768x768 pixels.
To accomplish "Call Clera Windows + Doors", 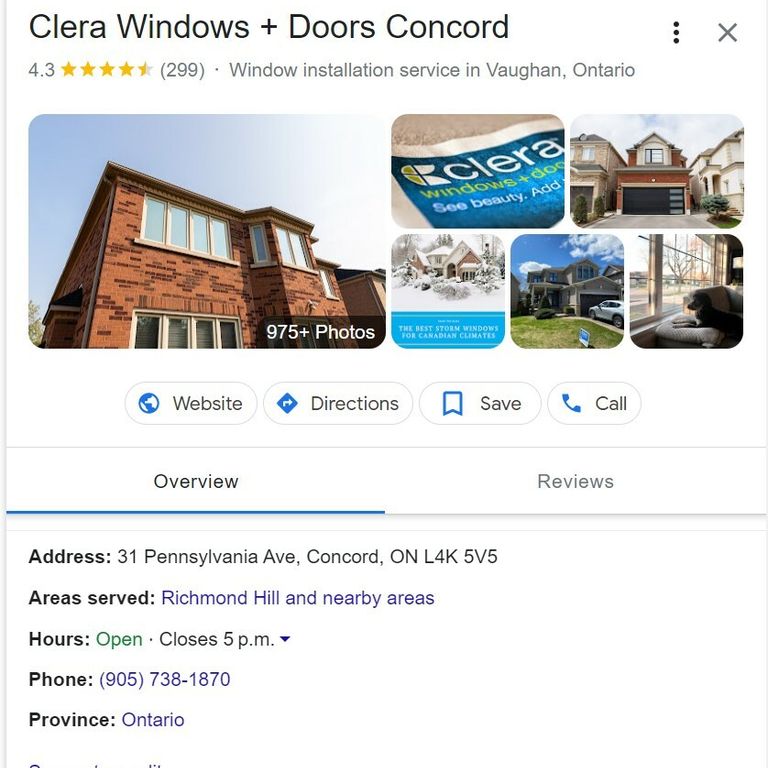I will click(595, 404).
